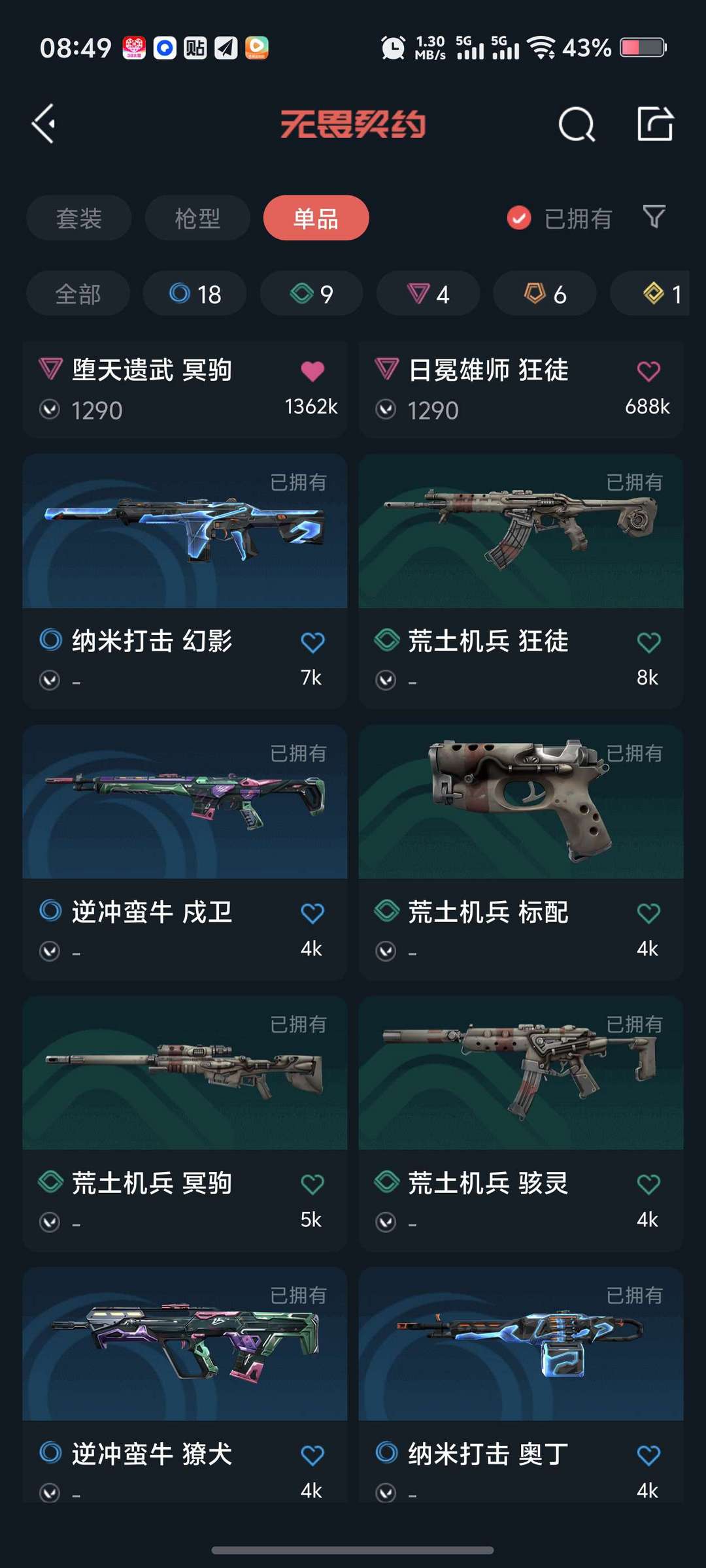Image resolution: width=706 pixels, height=1568 pixels.
Task: Open the funnel filter options
Action: (654, 217)
